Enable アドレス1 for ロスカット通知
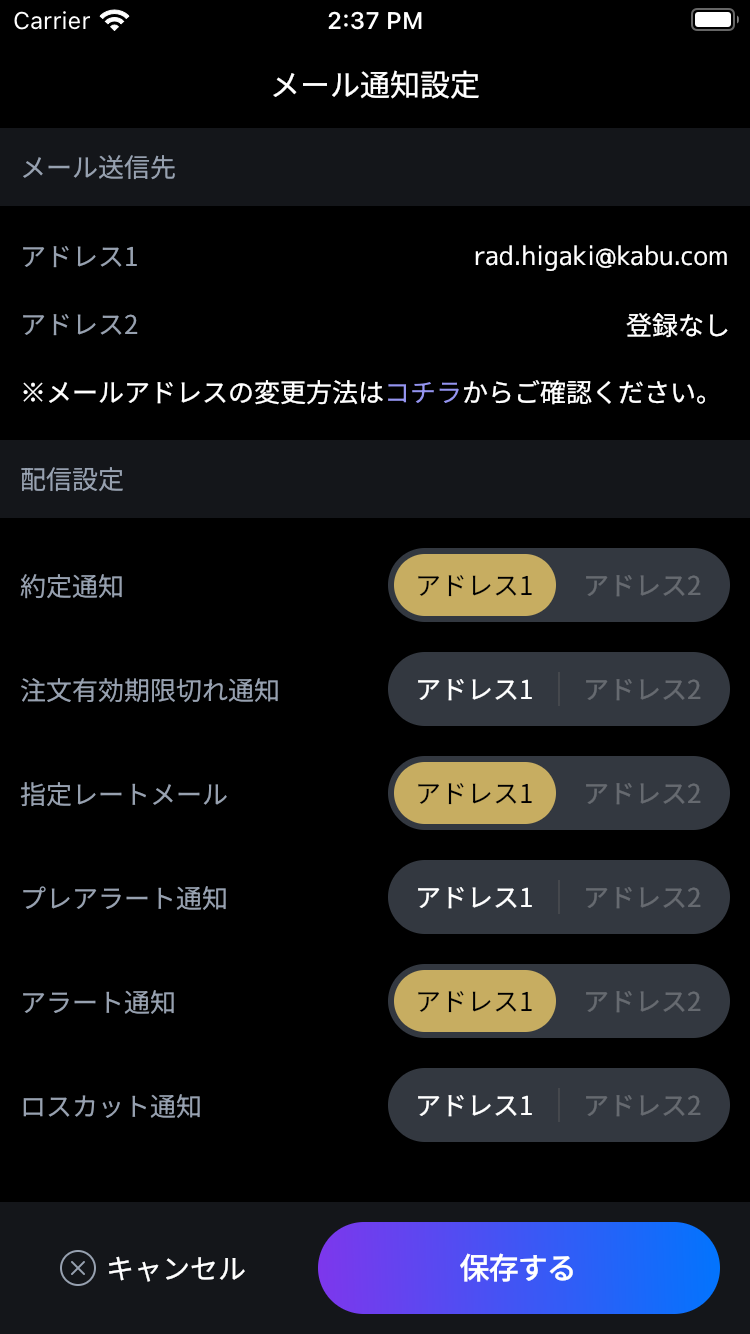 [x=475, y=1105]
